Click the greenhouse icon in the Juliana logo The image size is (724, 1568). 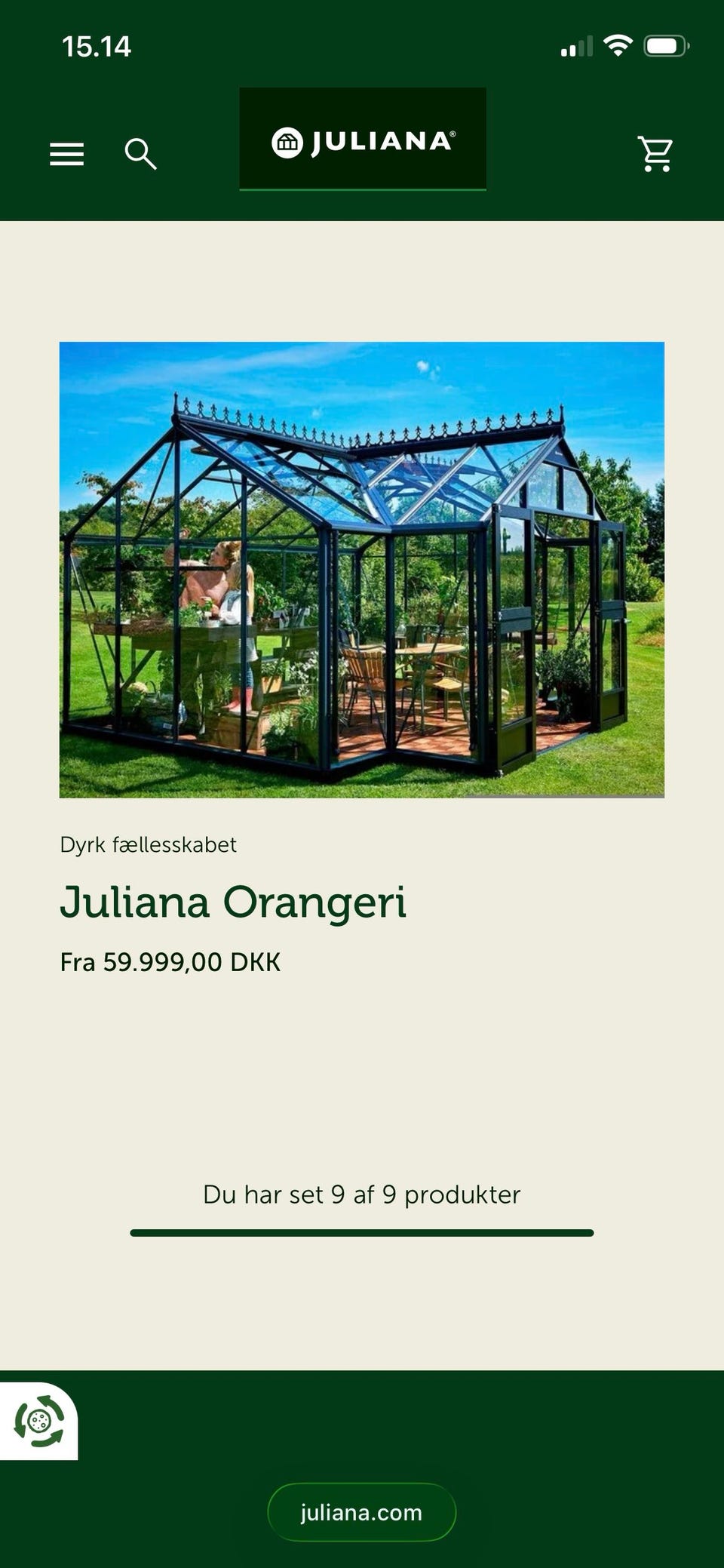pos(285,140)
